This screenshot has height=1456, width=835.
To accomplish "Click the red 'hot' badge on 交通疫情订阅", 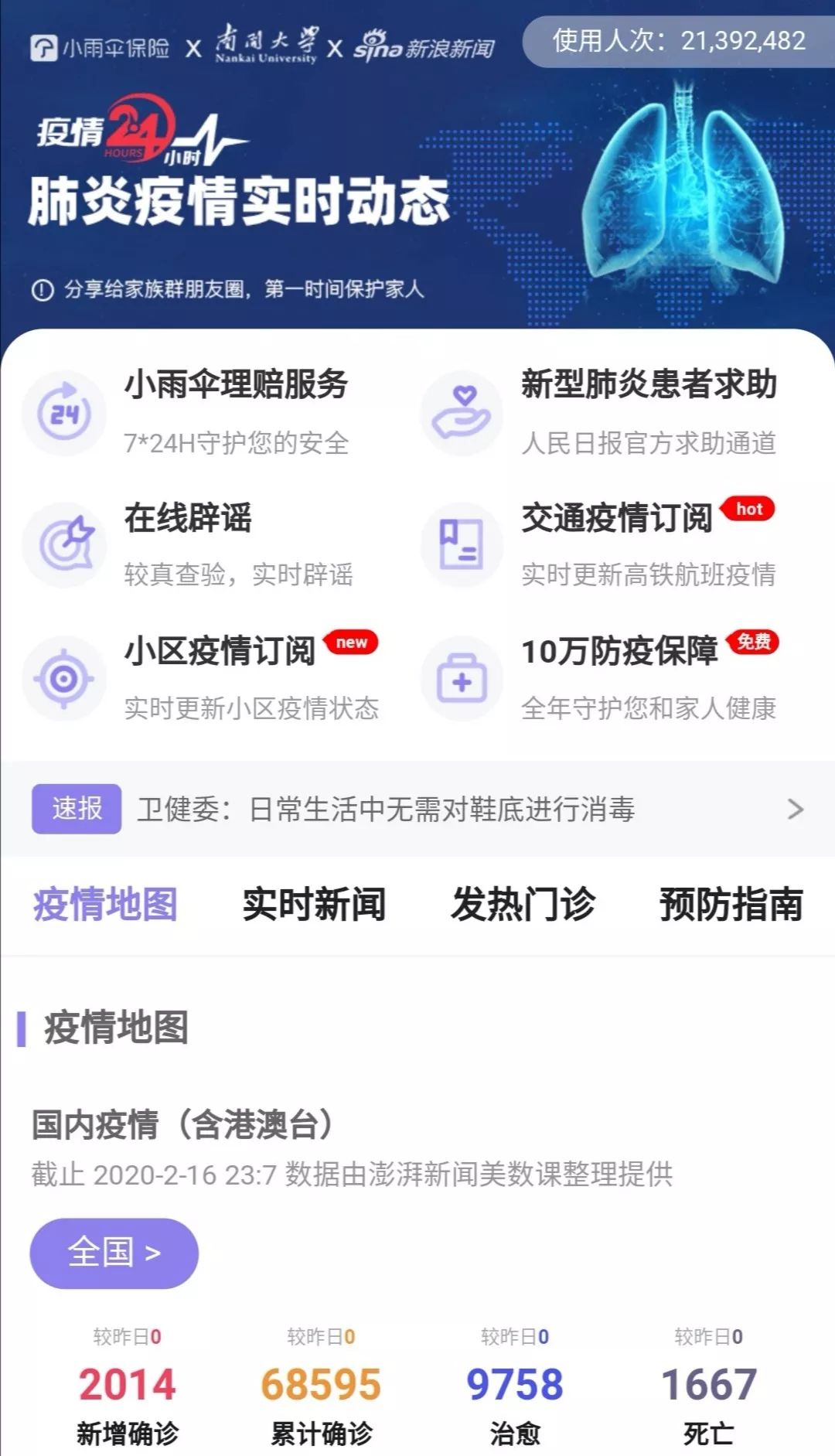I will click(748, 510).
